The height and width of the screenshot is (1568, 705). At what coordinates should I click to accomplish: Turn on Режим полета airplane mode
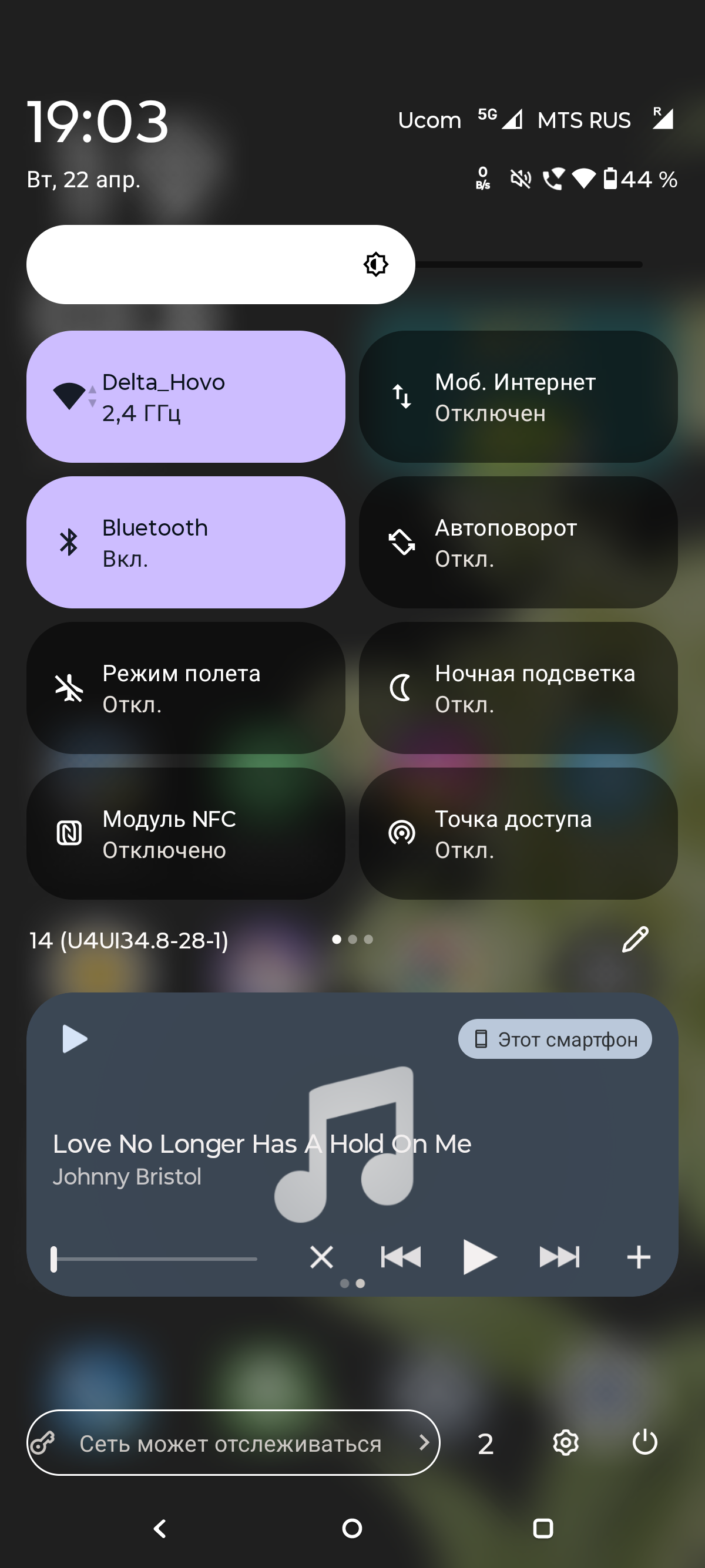pos(185,688)
